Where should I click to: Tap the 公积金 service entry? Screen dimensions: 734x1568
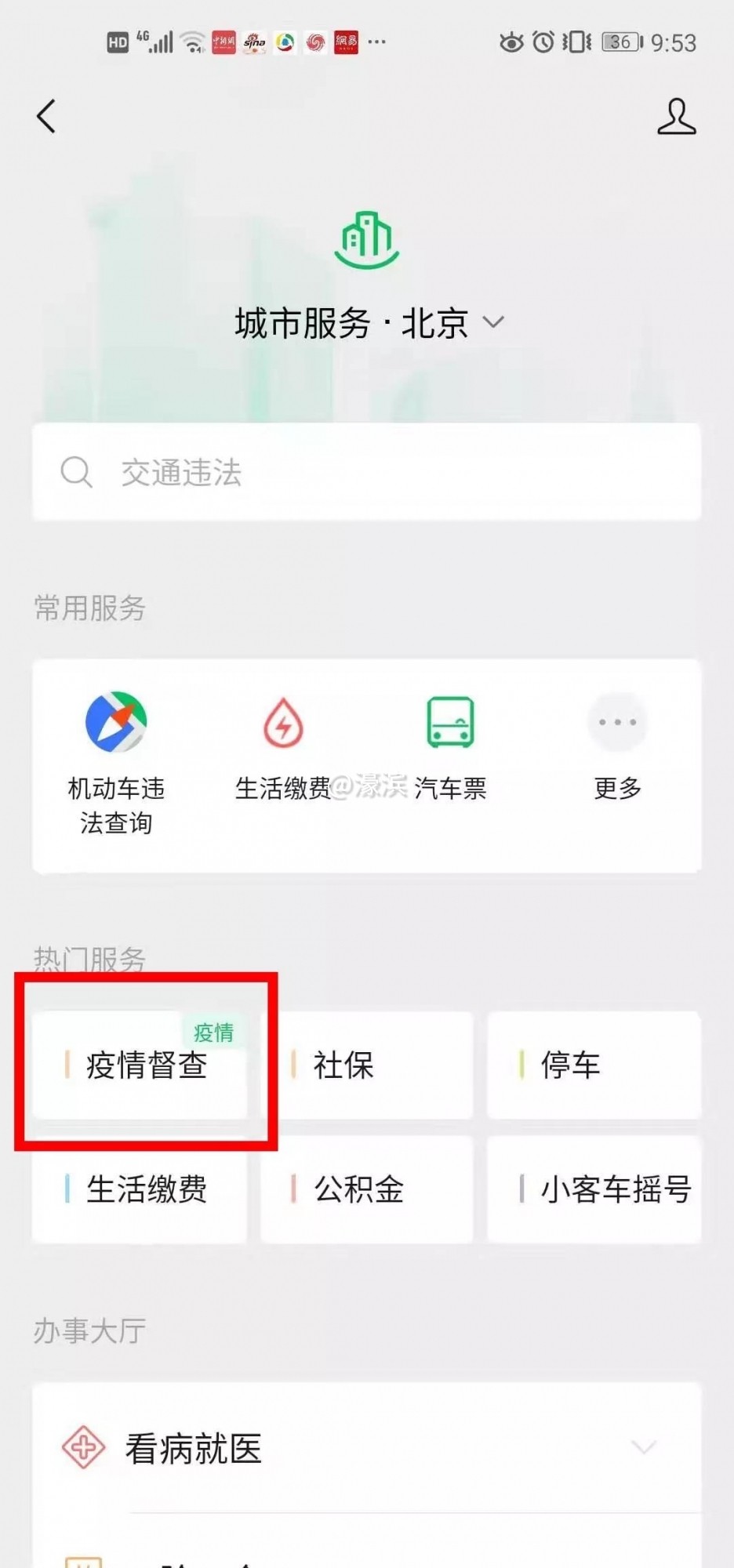358,1190
